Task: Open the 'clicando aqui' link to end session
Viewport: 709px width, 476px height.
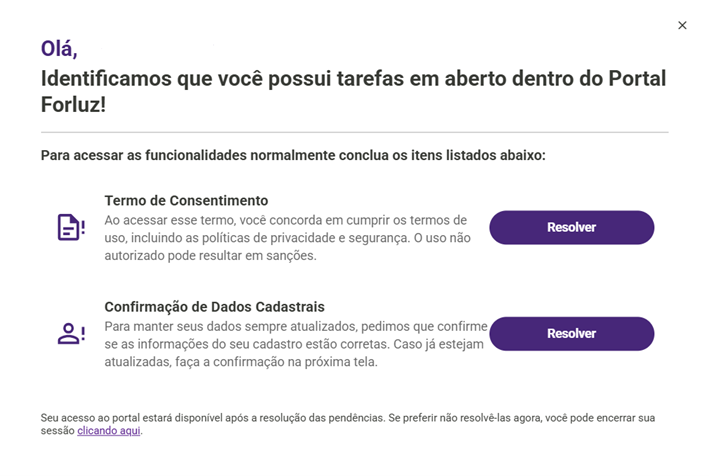Action: (109, 431)
